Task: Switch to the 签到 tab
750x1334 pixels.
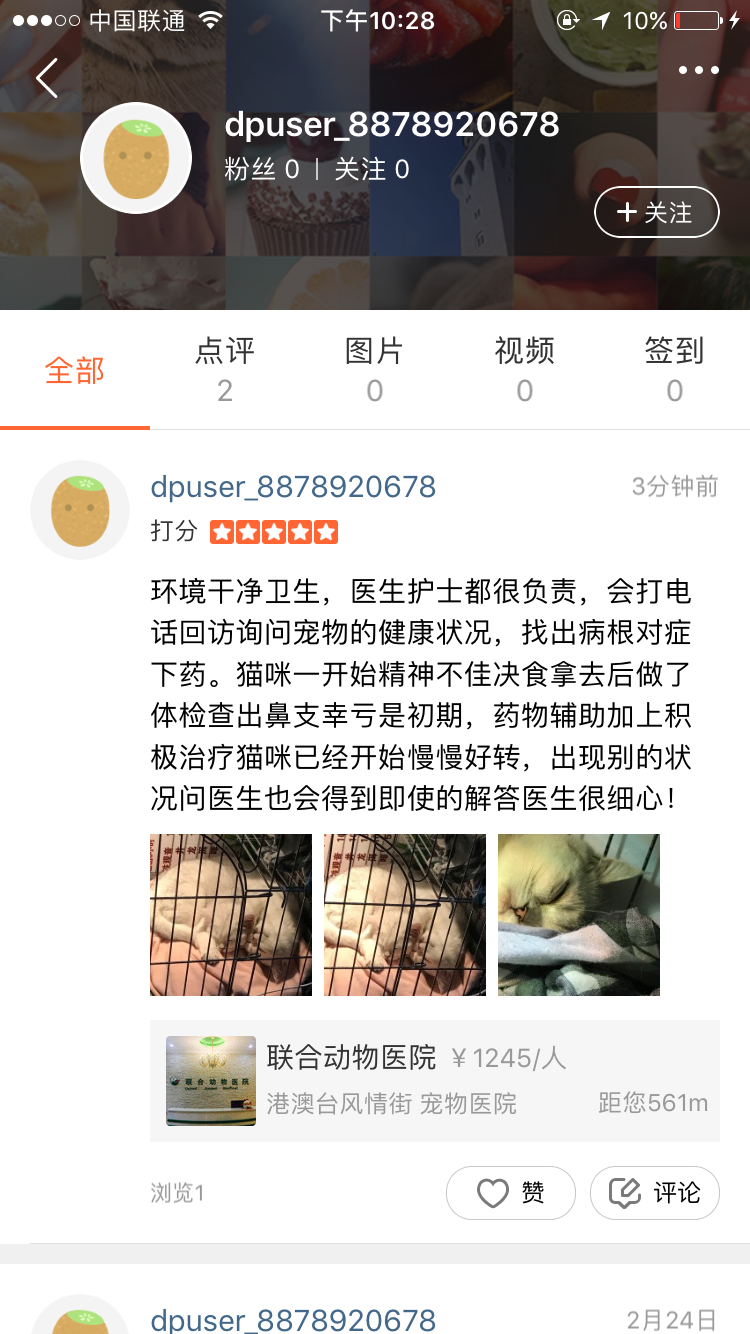Action: (674, 369)
